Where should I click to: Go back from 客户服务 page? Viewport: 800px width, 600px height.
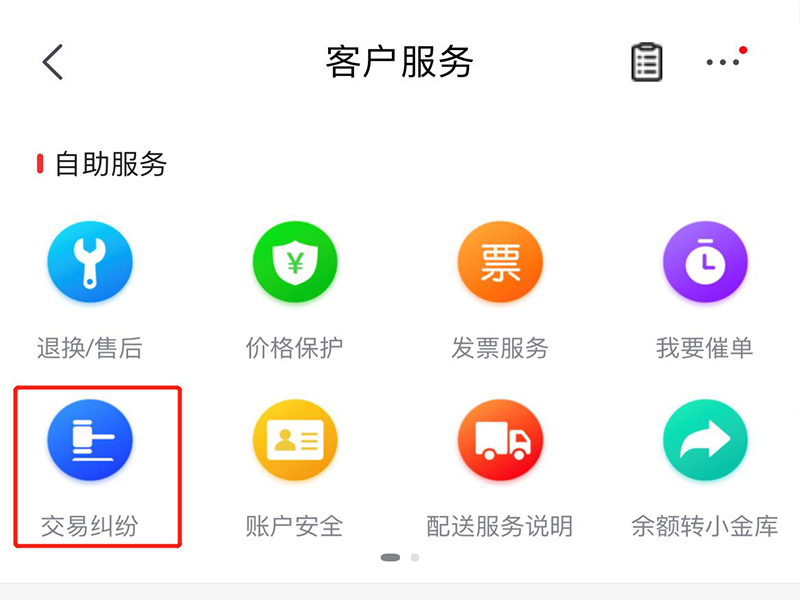pyautogui.click(x=53, y=62)
